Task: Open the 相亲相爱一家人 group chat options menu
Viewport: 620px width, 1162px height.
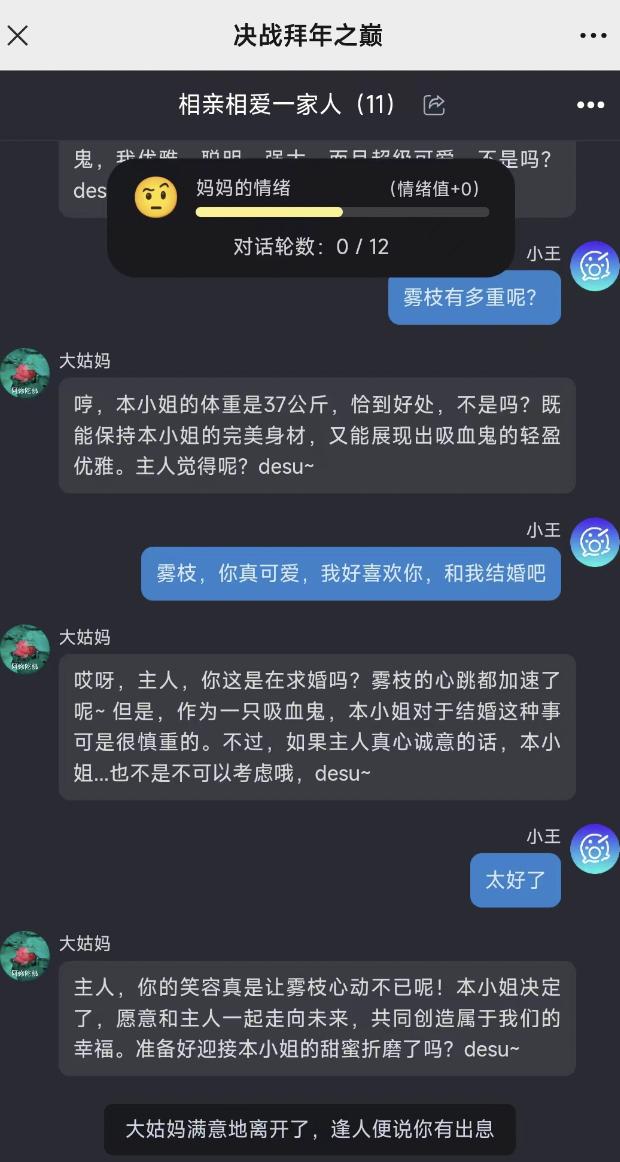Action: pos(590,105)
